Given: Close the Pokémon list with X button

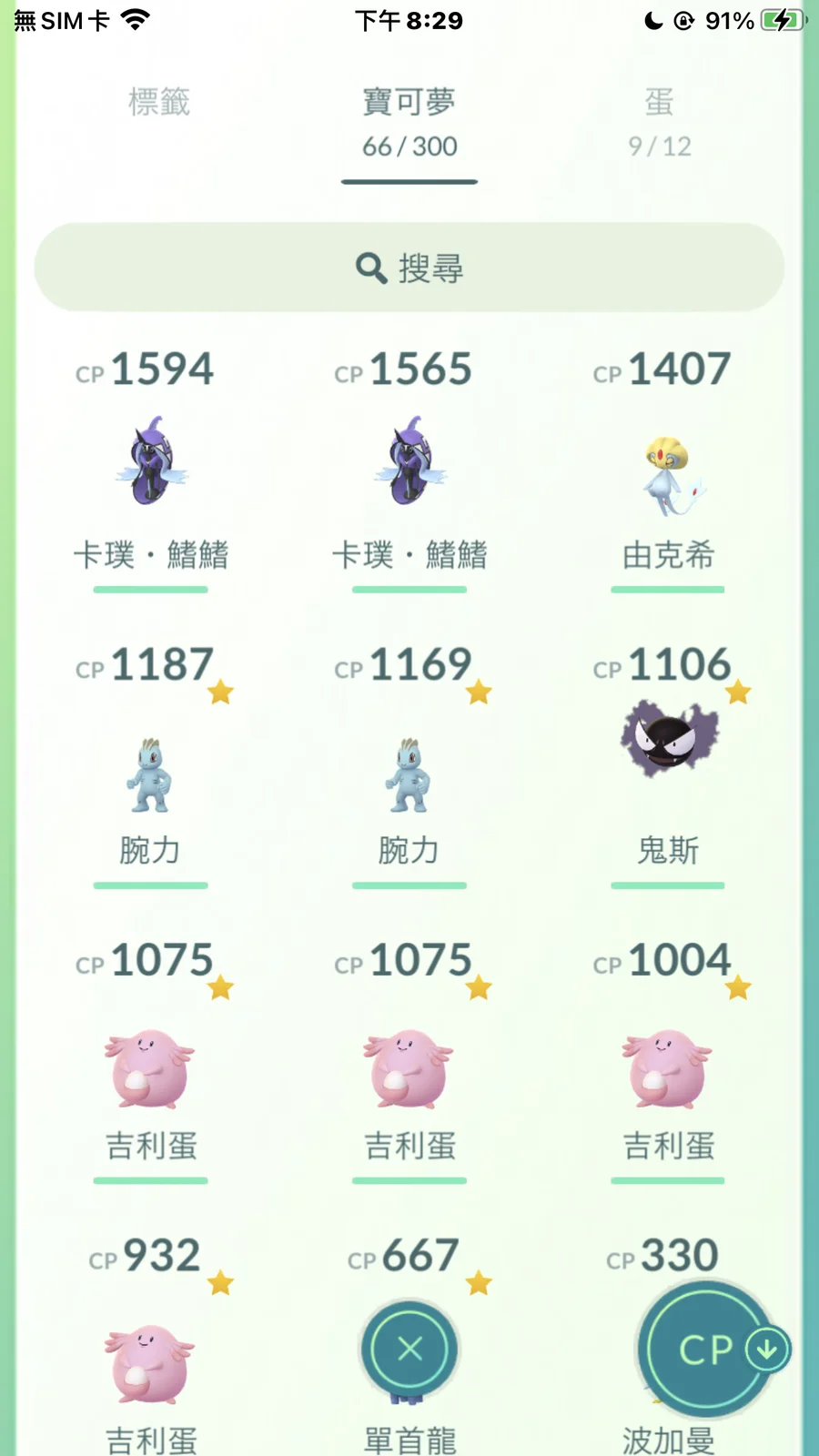Looking at the screenshot, I should pos(410,1349).
